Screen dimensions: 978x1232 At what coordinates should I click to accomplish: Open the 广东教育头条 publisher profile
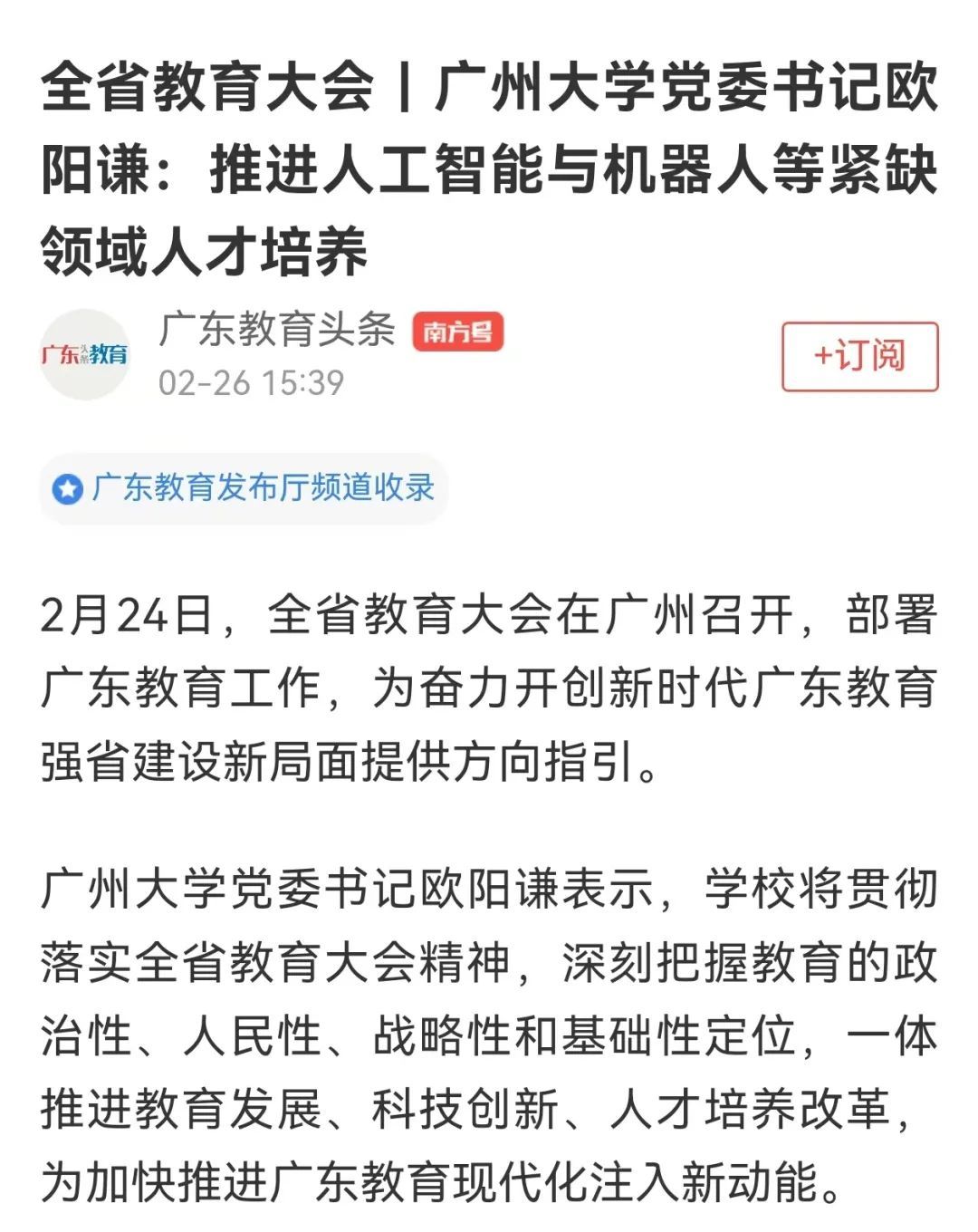(277, 329)
